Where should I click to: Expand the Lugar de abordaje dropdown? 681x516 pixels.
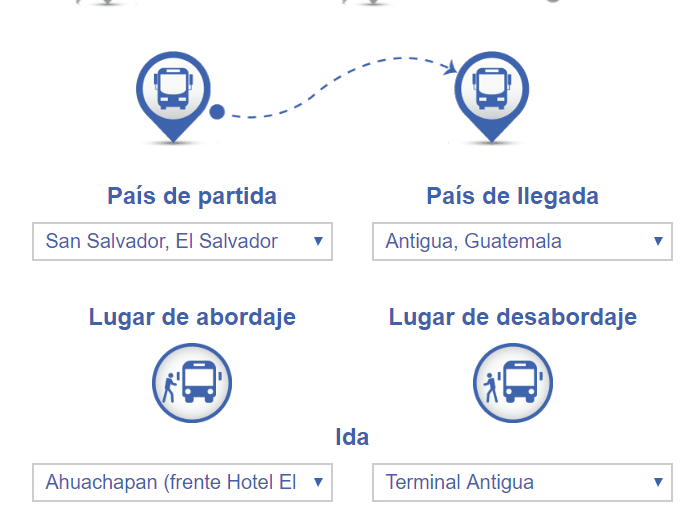pyautogui.click(x=182, y=482)
